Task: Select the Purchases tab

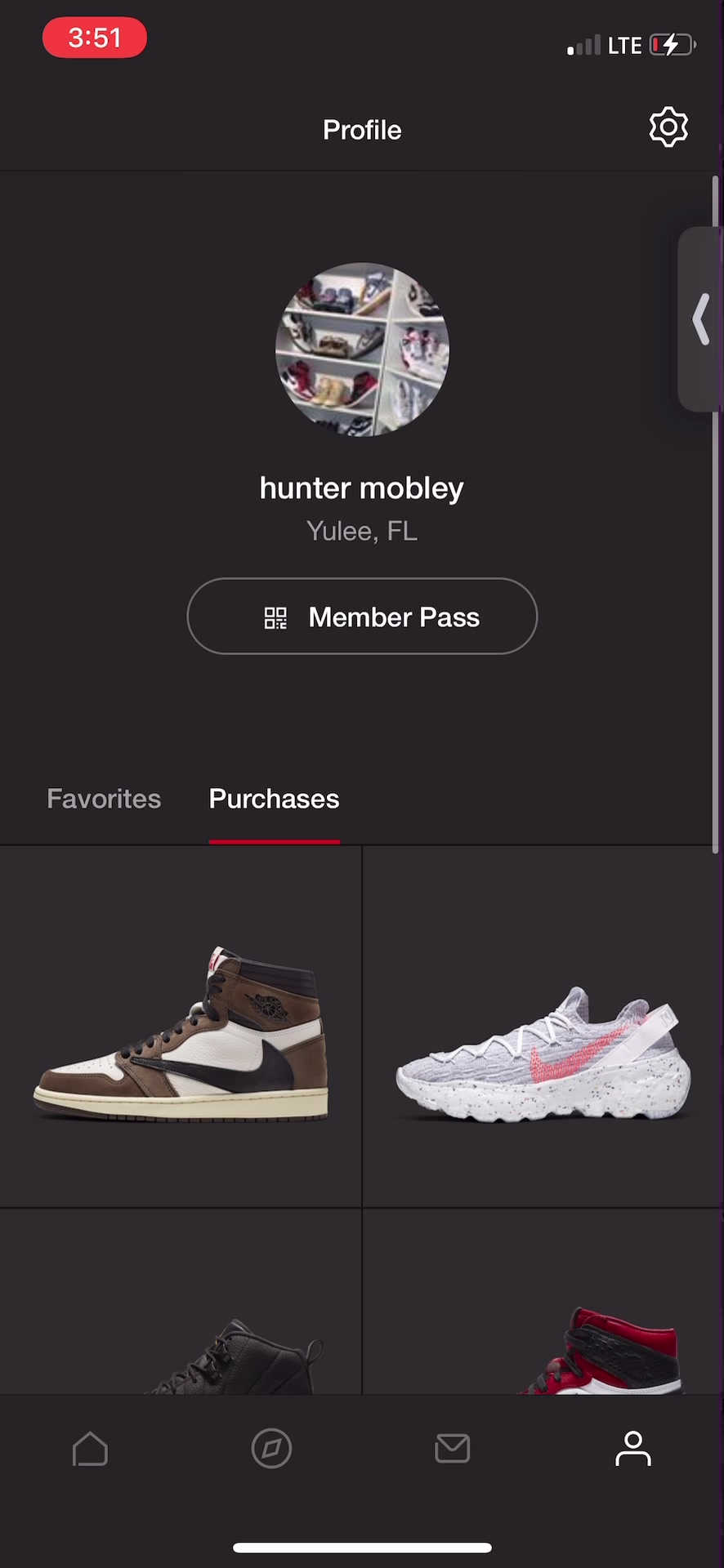Action: (x=274, y=799)
